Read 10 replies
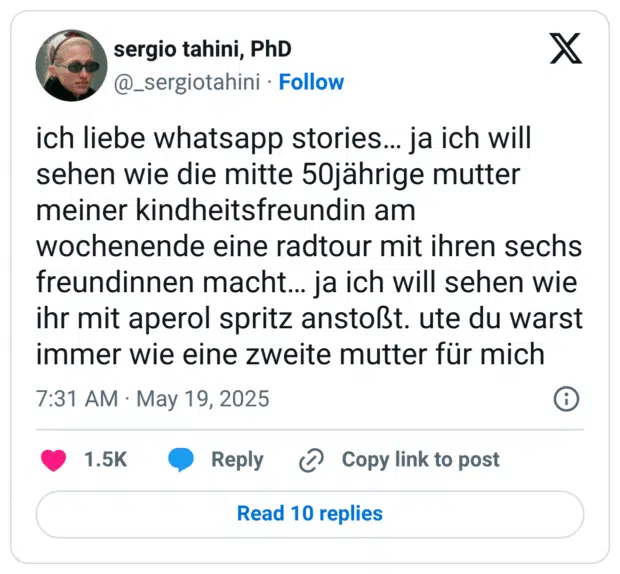Viewport: 620px width, 574px height. pyautogui.click(x=310, y=514)
